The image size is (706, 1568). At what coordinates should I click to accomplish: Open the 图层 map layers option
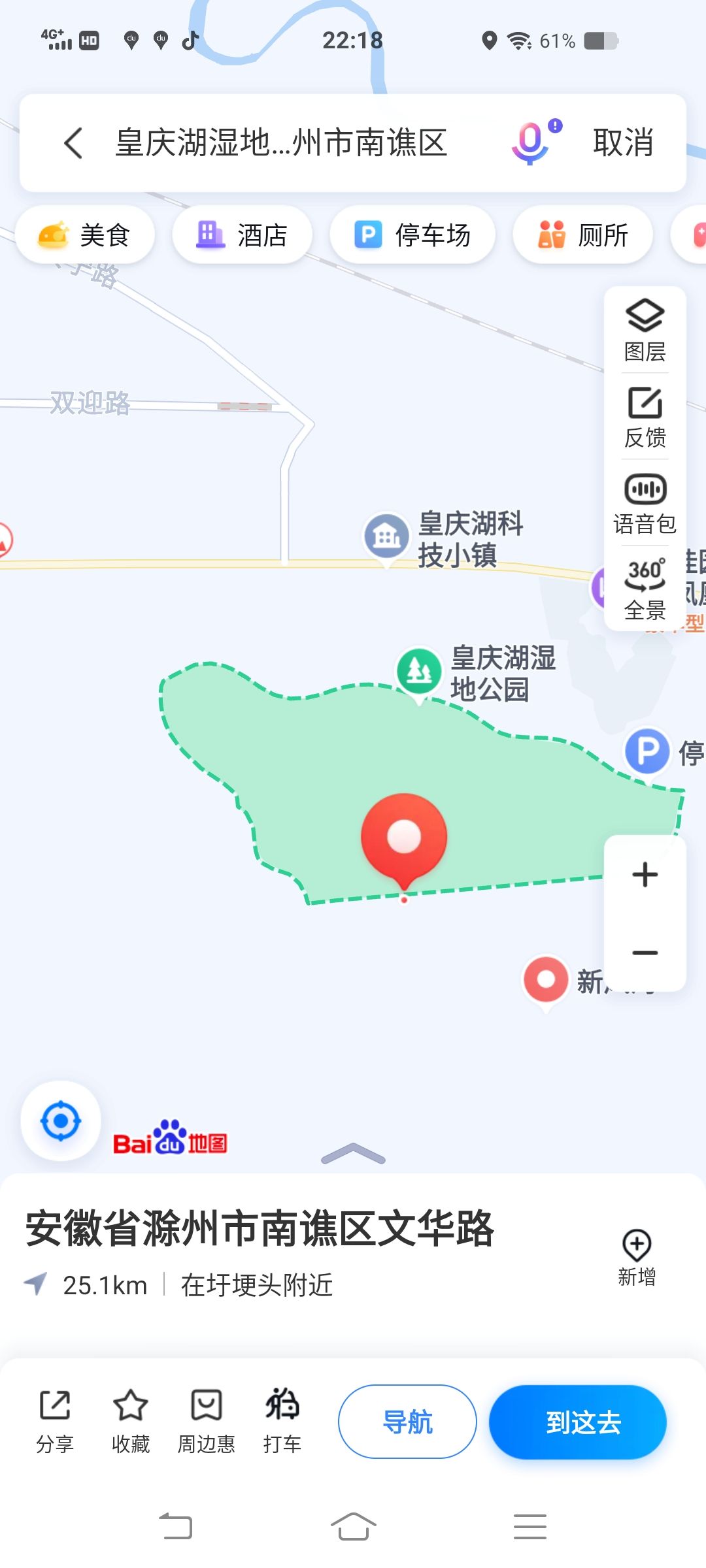[x=645, y=330]
